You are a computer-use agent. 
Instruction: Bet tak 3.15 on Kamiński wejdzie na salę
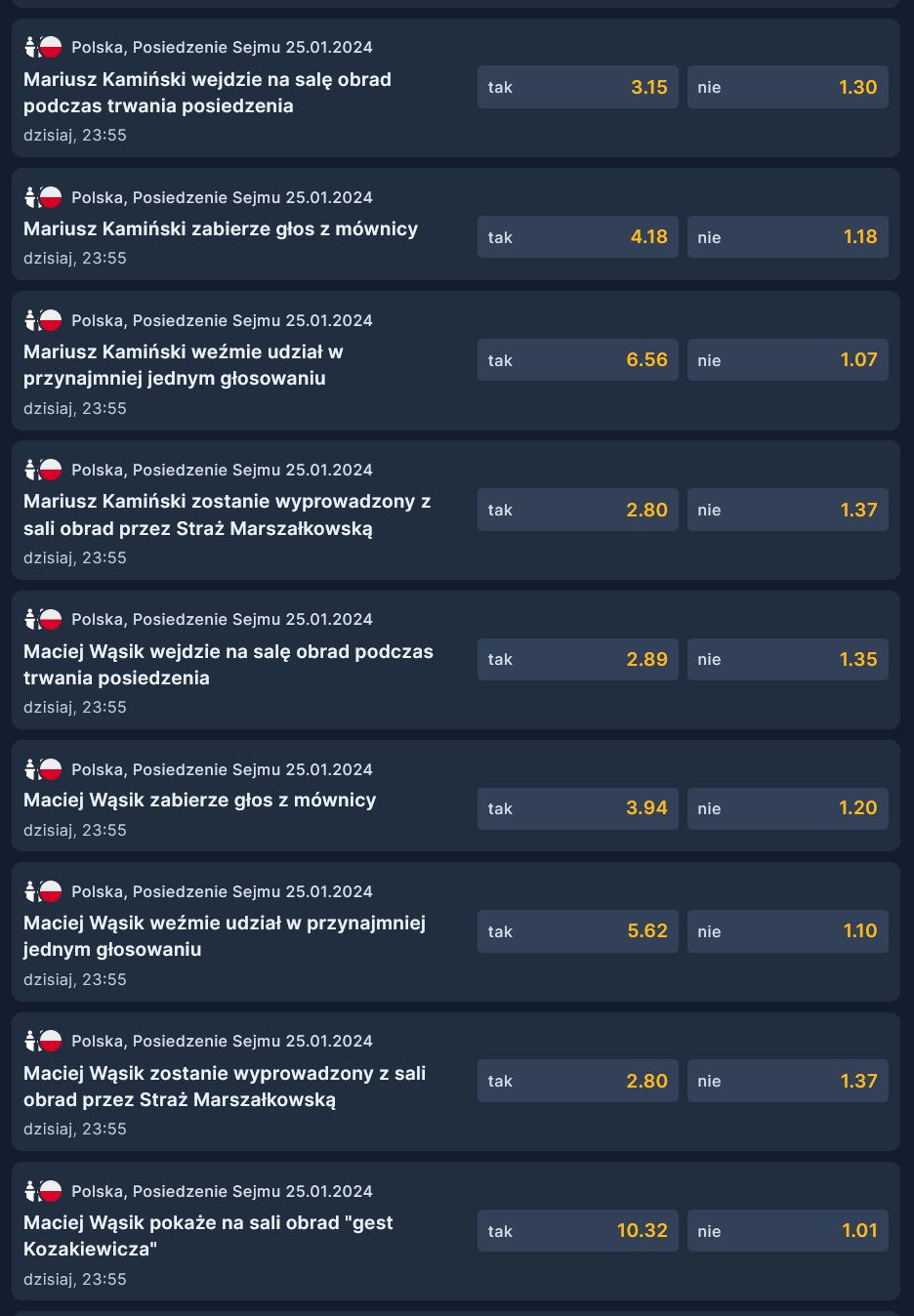(x=577, y=87)
